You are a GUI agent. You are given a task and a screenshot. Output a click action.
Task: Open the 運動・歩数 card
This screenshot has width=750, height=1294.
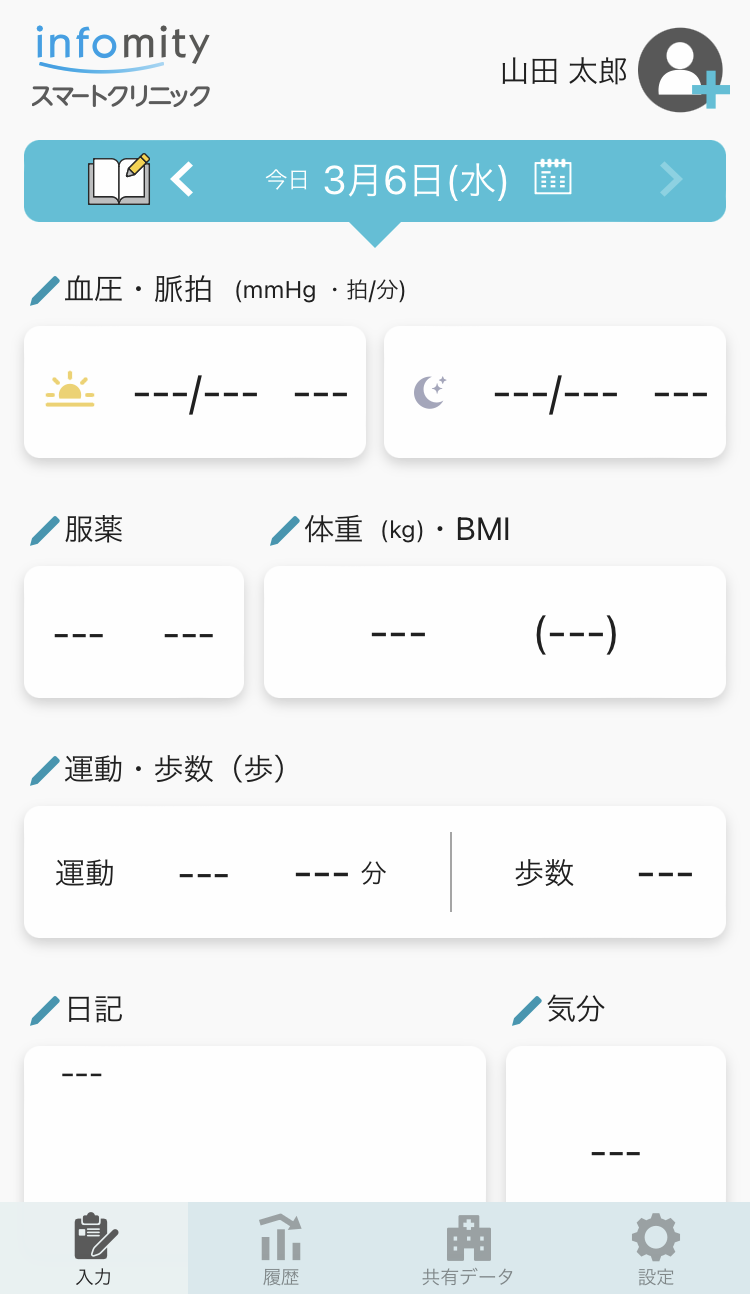375,872
